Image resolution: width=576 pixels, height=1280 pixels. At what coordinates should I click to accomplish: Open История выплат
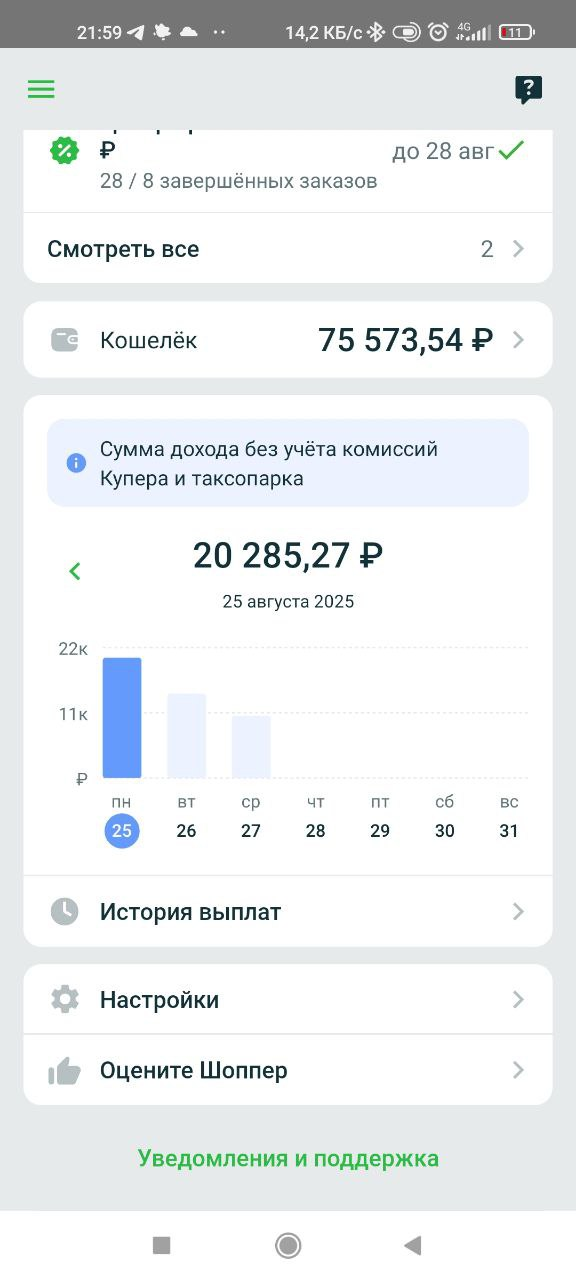pyautogui.click(x=288, y=912)
